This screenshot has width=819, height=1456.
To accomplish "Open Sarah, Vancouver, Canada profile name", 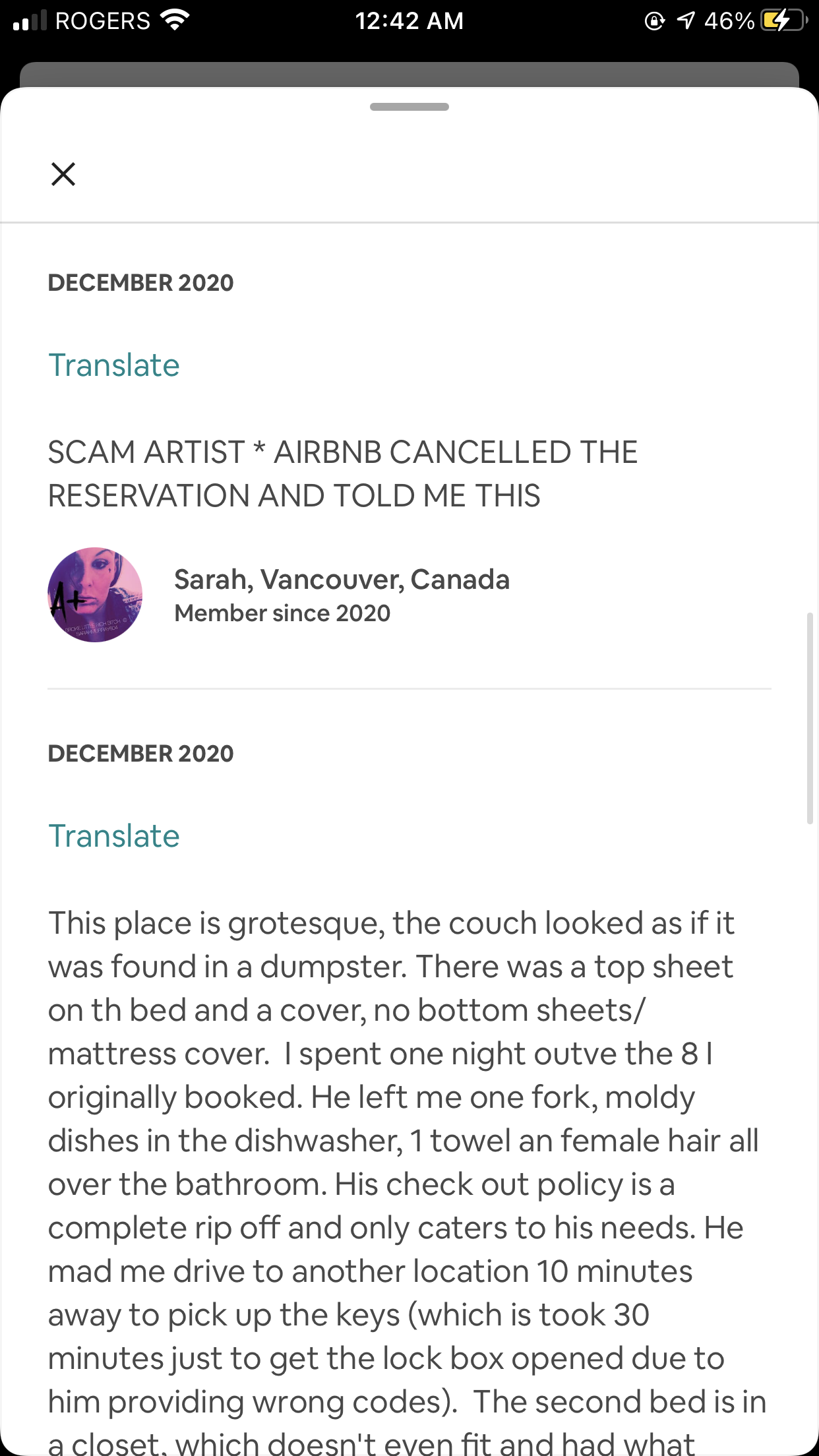I will 342,579.
